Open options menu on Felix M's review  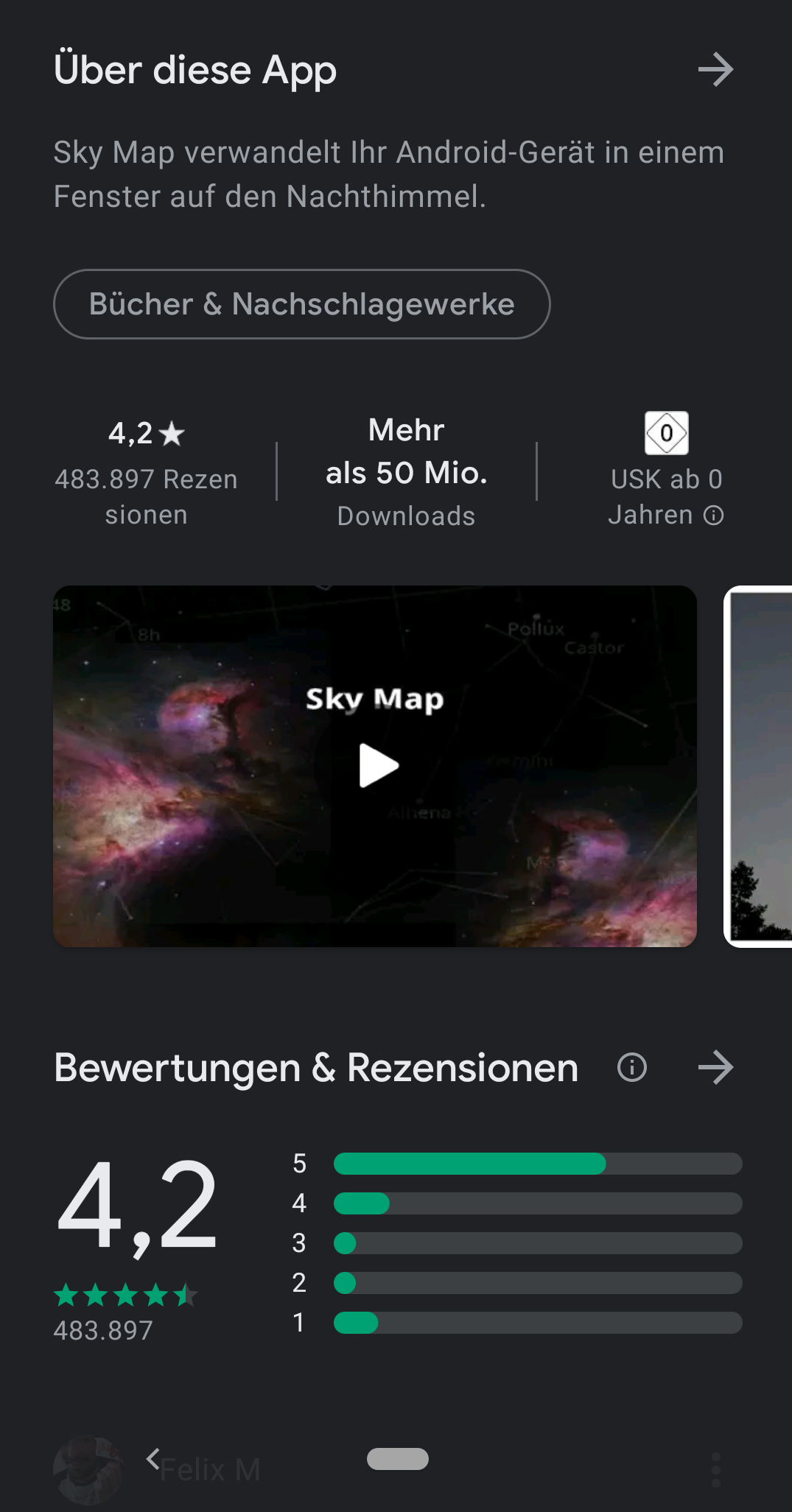[715, 1469]
